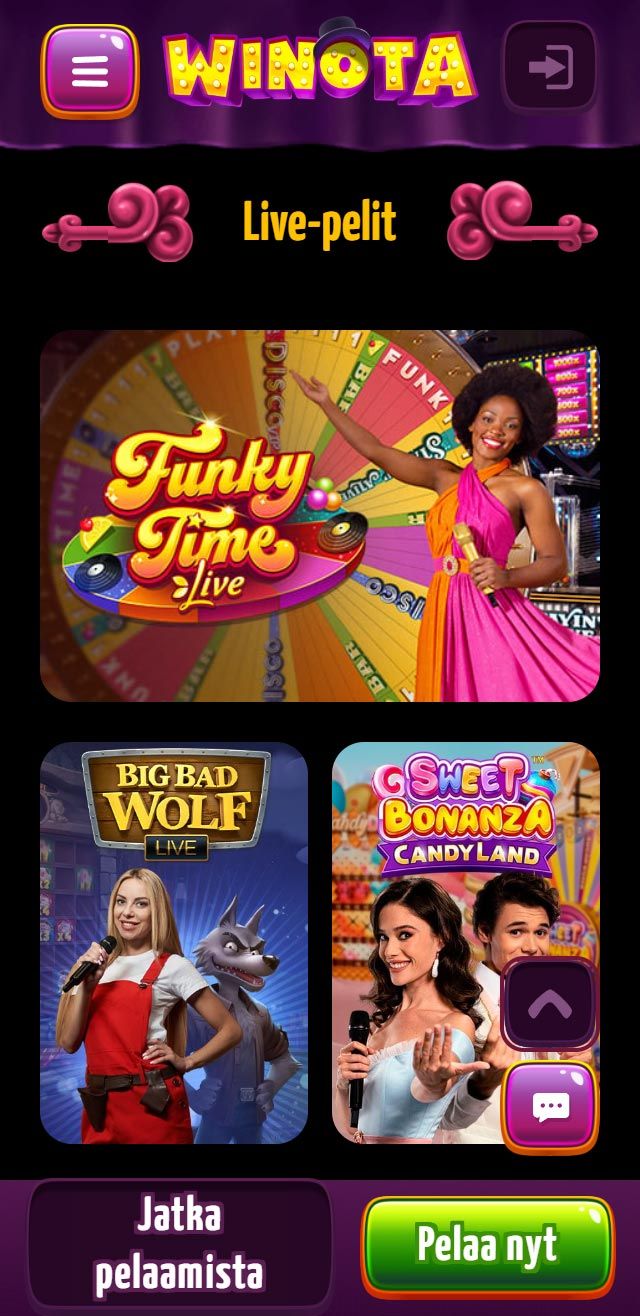This screenshot has width=640, height=1316.
Task: Open the hamburger menu
Action: click(89, 71)
